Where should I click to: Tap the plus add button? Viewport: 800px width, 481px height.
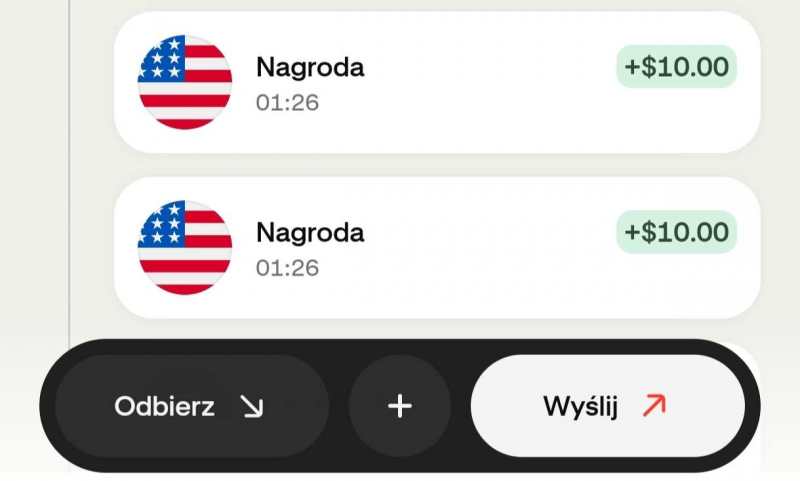coord(399,406)
